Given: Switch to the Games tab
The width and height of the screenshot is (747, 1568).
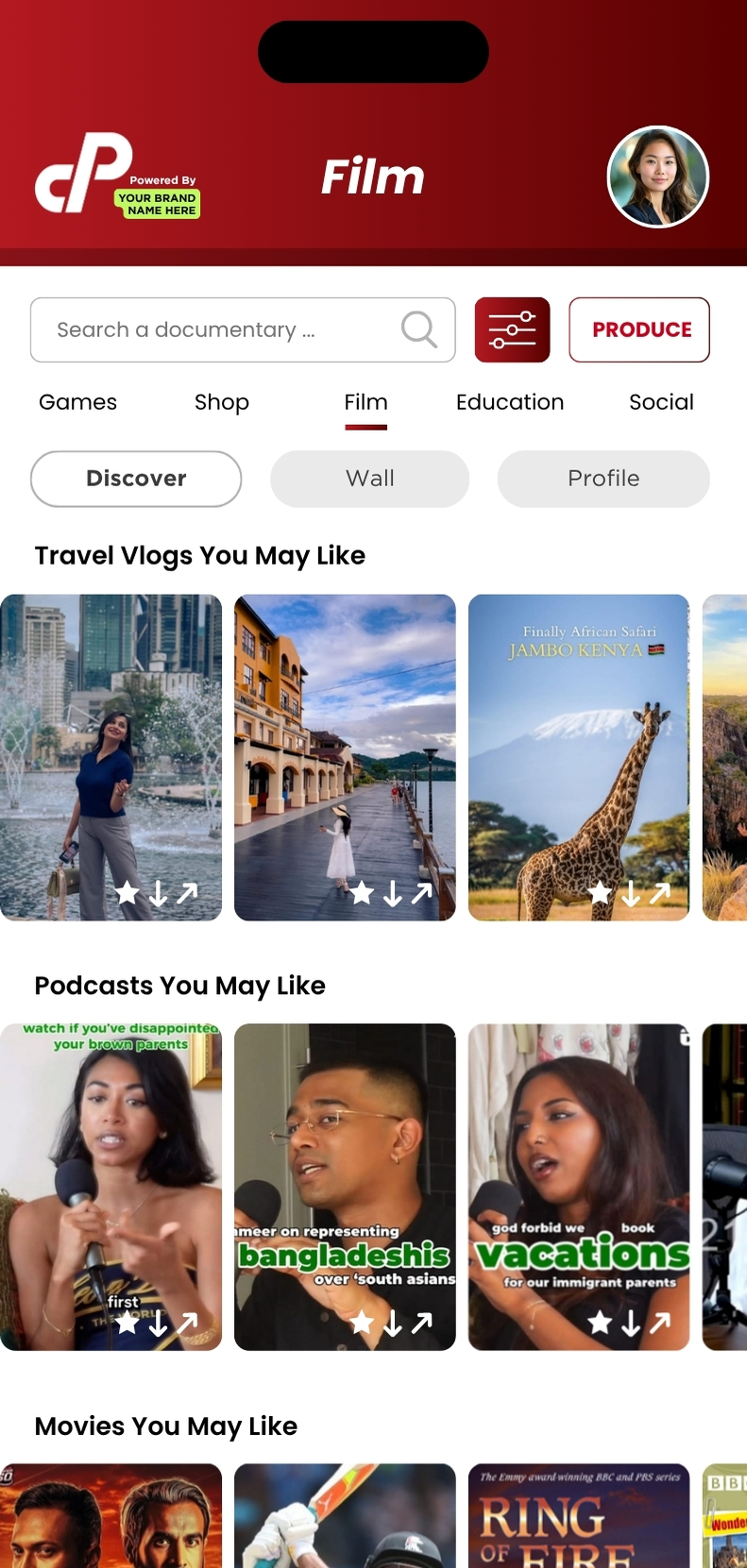Looking at the screenshot, I should tap(77, 402).
